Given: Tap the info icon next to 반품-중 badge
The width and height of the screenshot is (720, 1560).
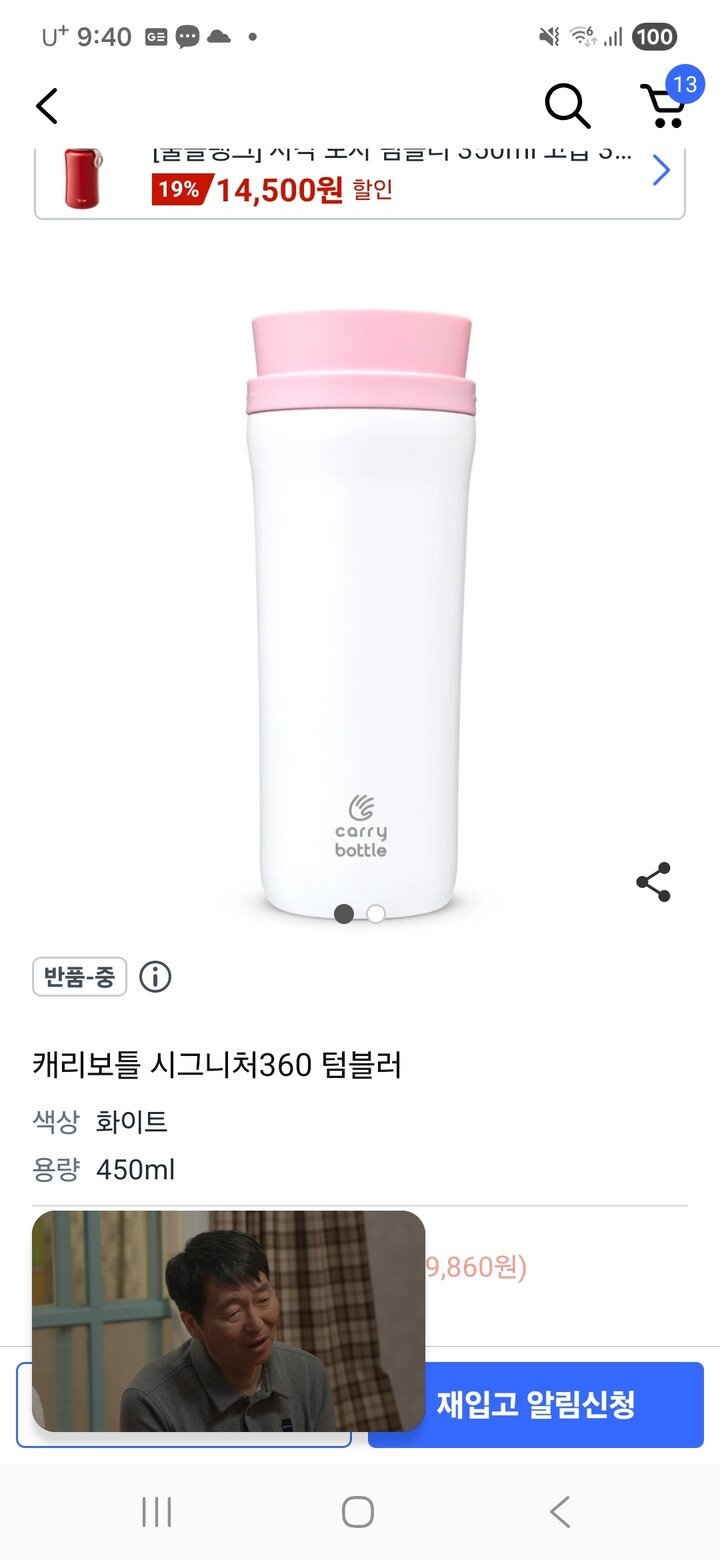Looking at the screenshot, I should 155,977.
